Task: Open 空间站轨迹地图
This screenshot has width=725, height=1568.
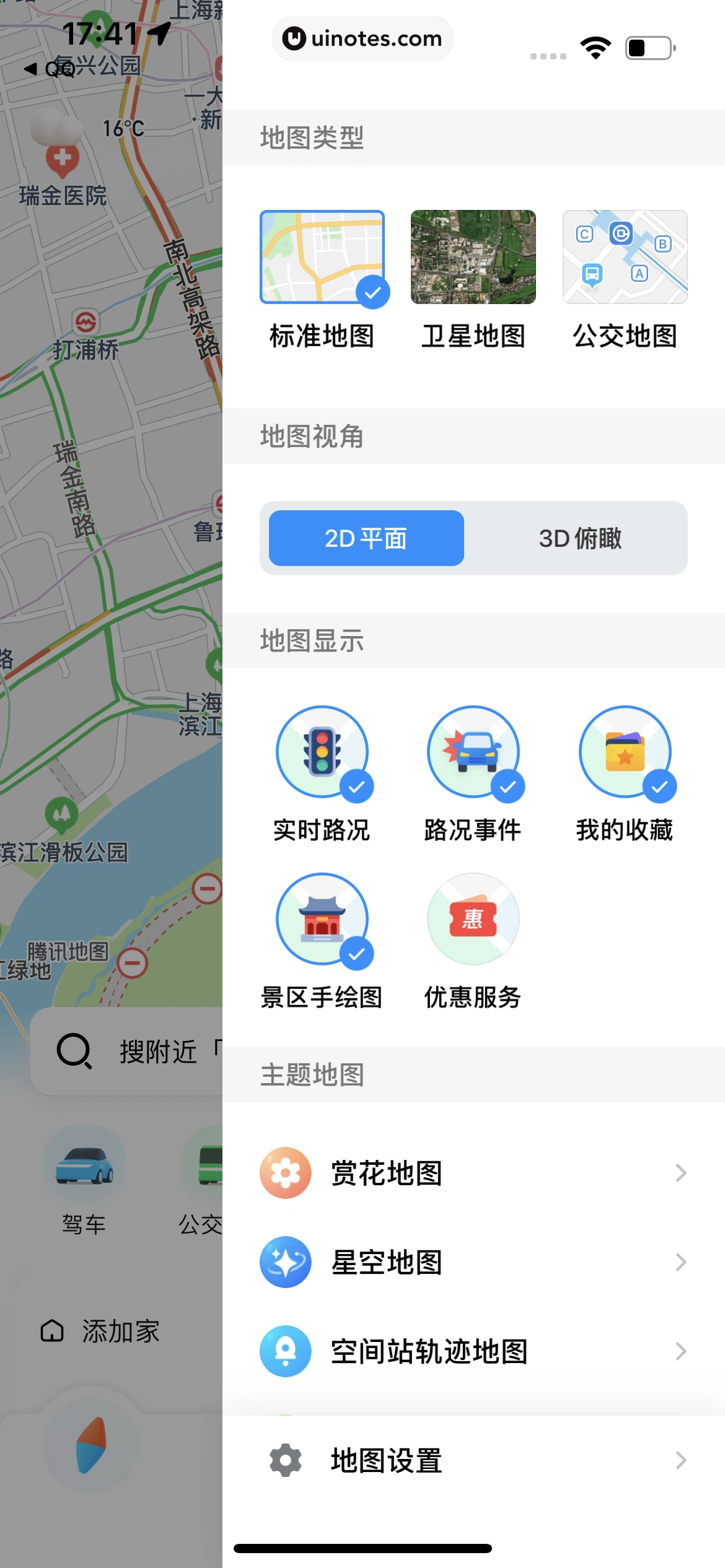Action: [473, 1351]
